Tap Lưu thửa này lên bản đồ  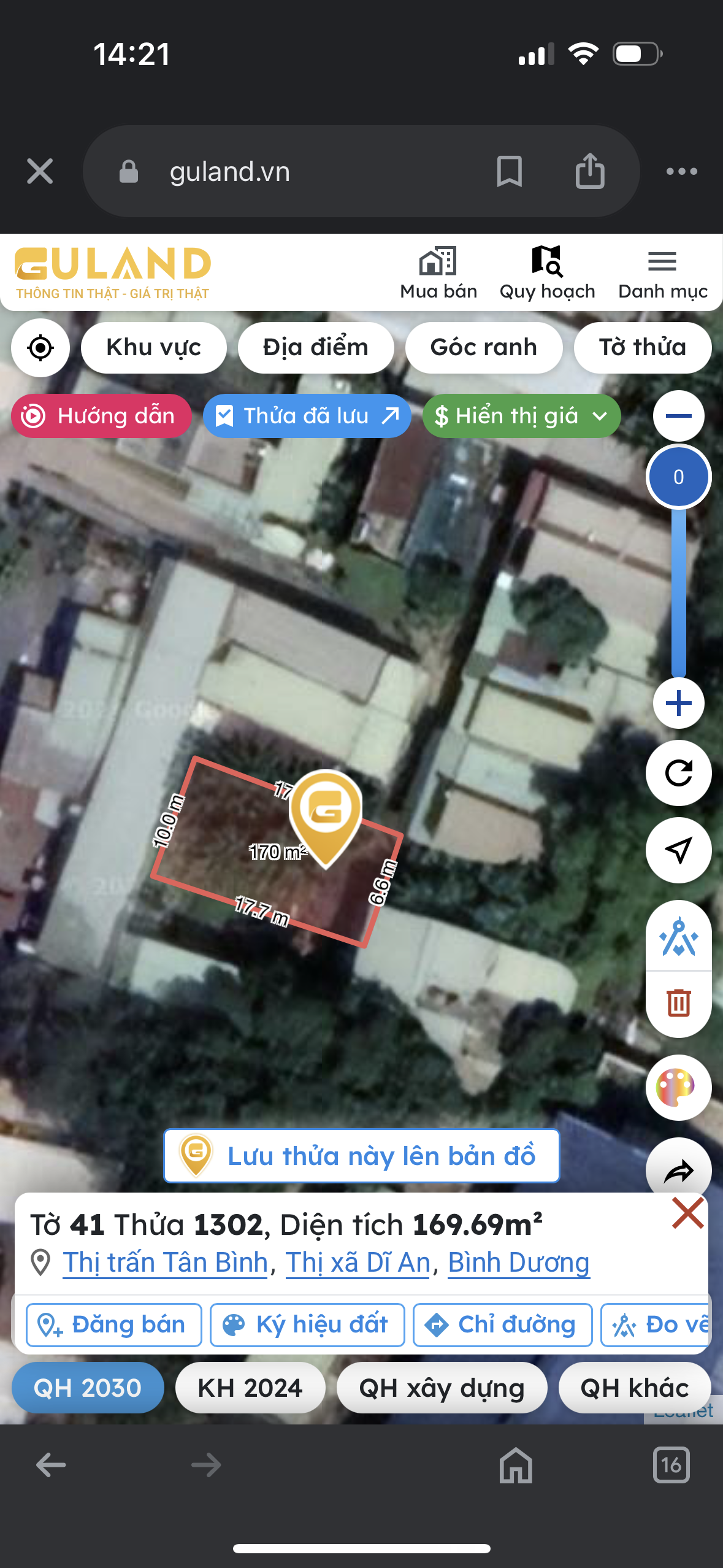[362, 1156]
